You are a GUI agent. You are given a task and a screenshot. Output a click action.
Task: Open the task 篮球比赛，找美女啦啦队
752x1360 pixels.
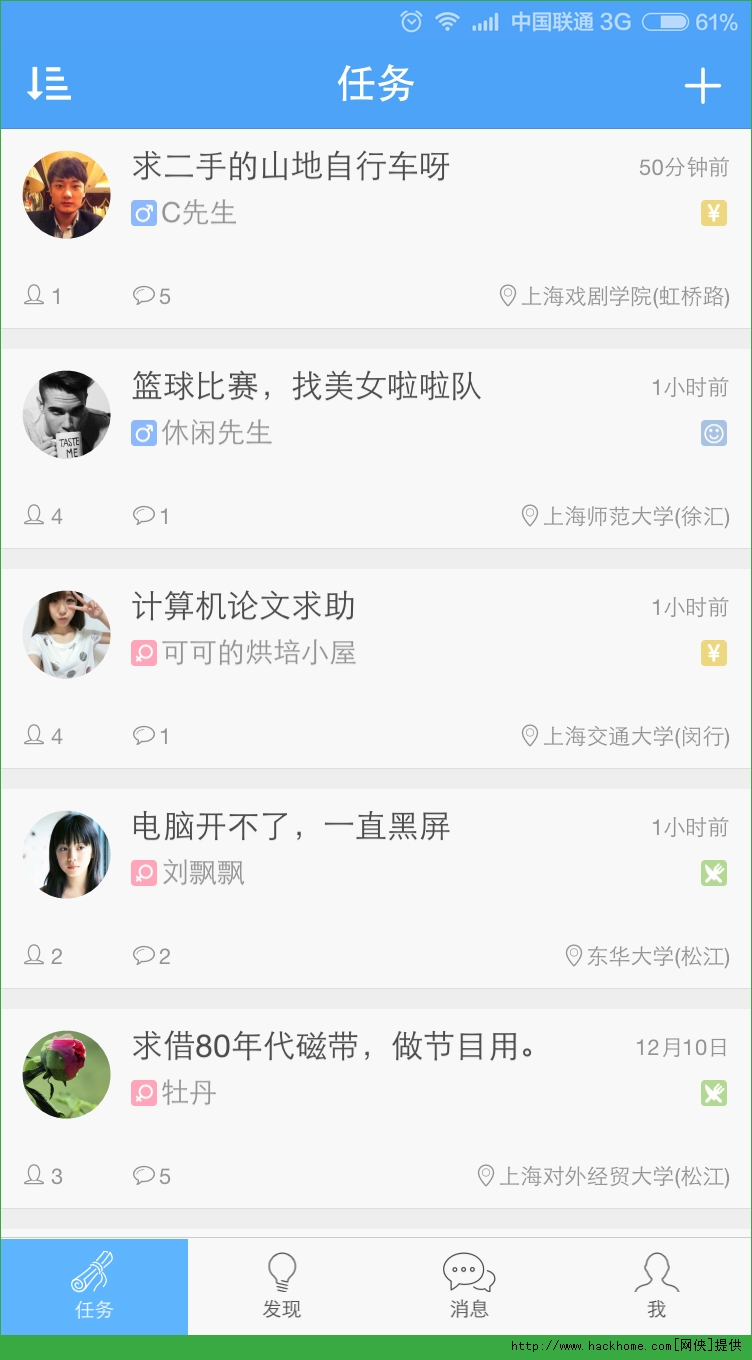click(x=307, y=386)
